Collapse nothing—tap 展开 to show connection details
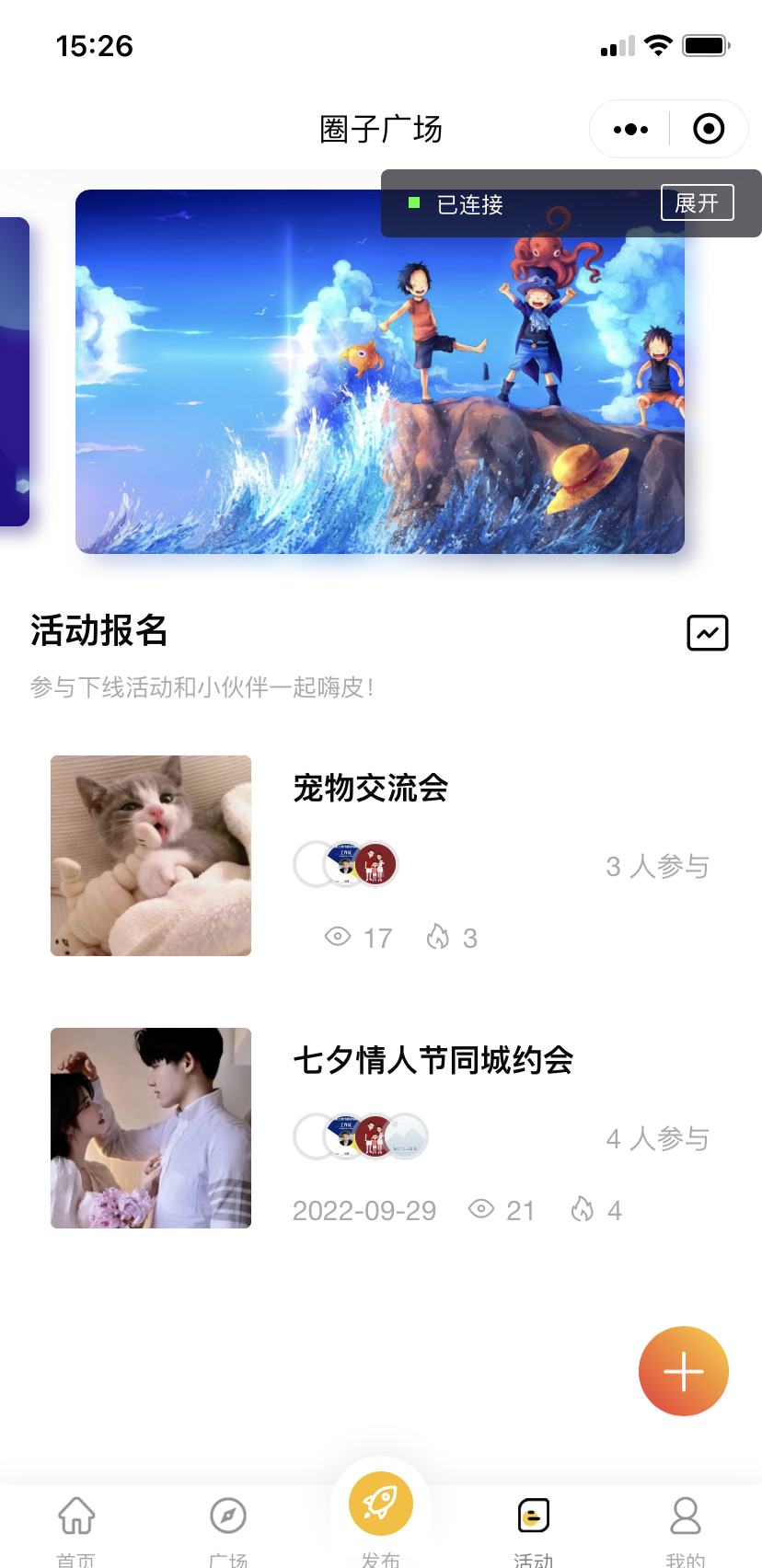Image resolution: width=762 pixels, height=1568 pixels. (x=697, y=203)
